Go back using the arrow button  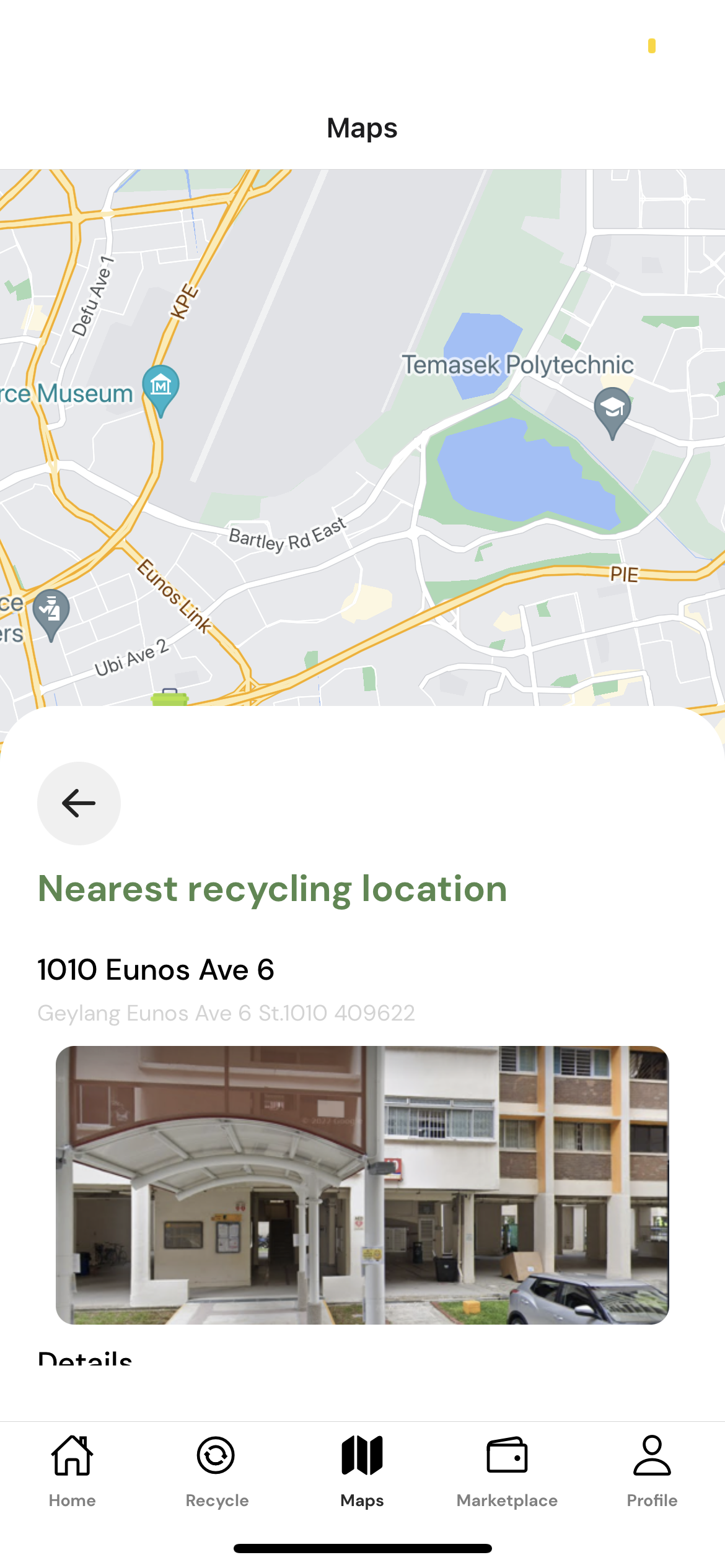tap(79, 803)
